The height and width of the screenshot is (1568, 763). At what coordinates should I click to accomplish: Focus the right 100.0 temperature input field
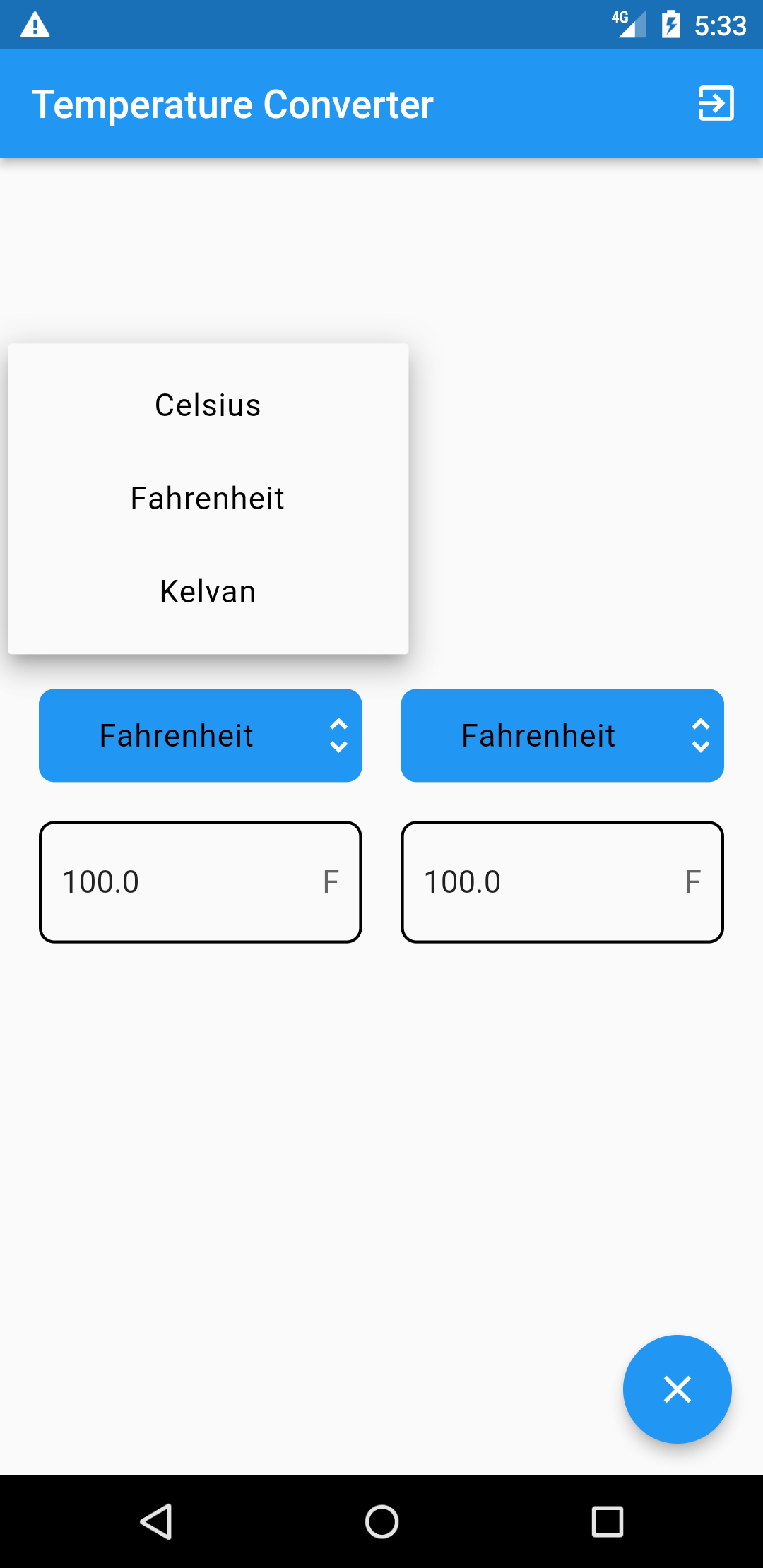562,881
